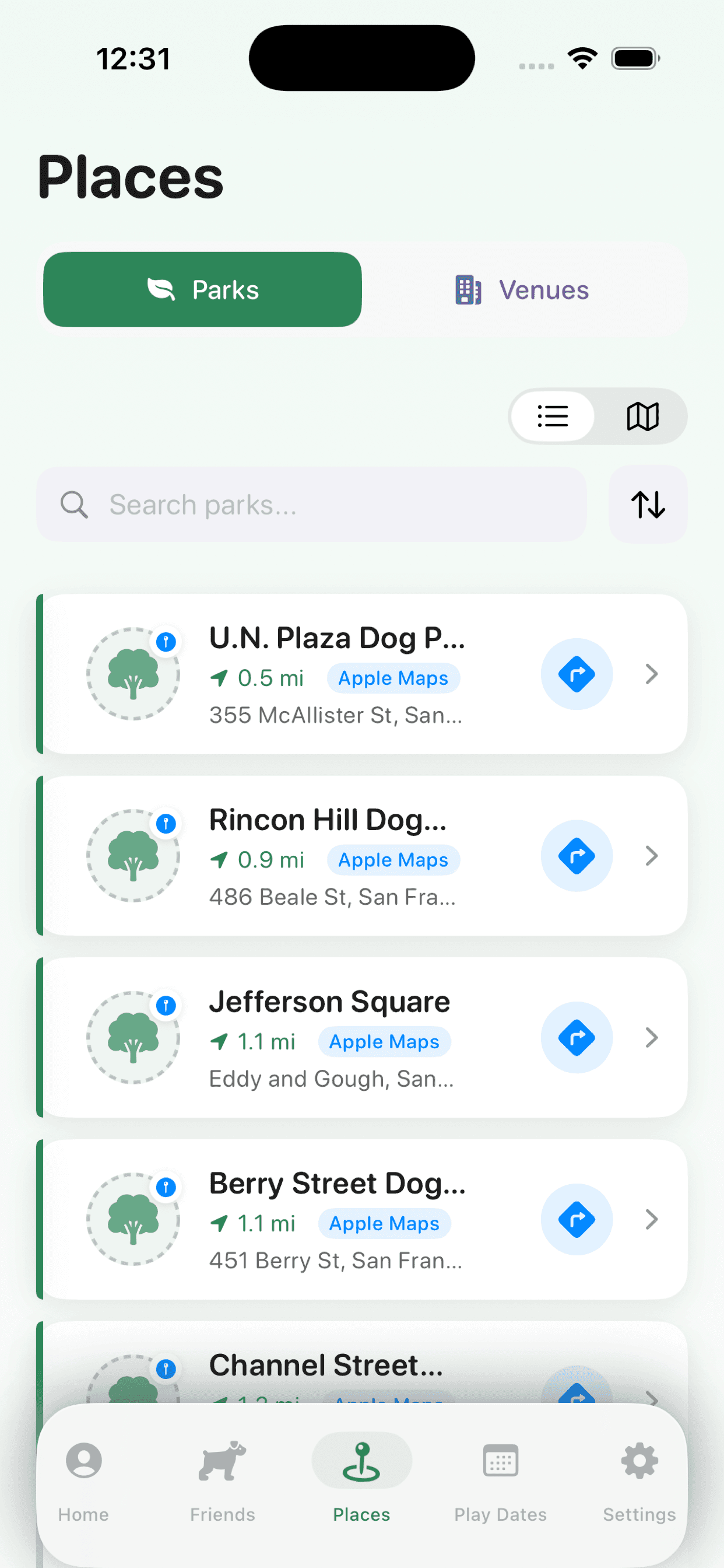
Task: Click the Apple Maps badge on Berry Street
Action: 385,1223
